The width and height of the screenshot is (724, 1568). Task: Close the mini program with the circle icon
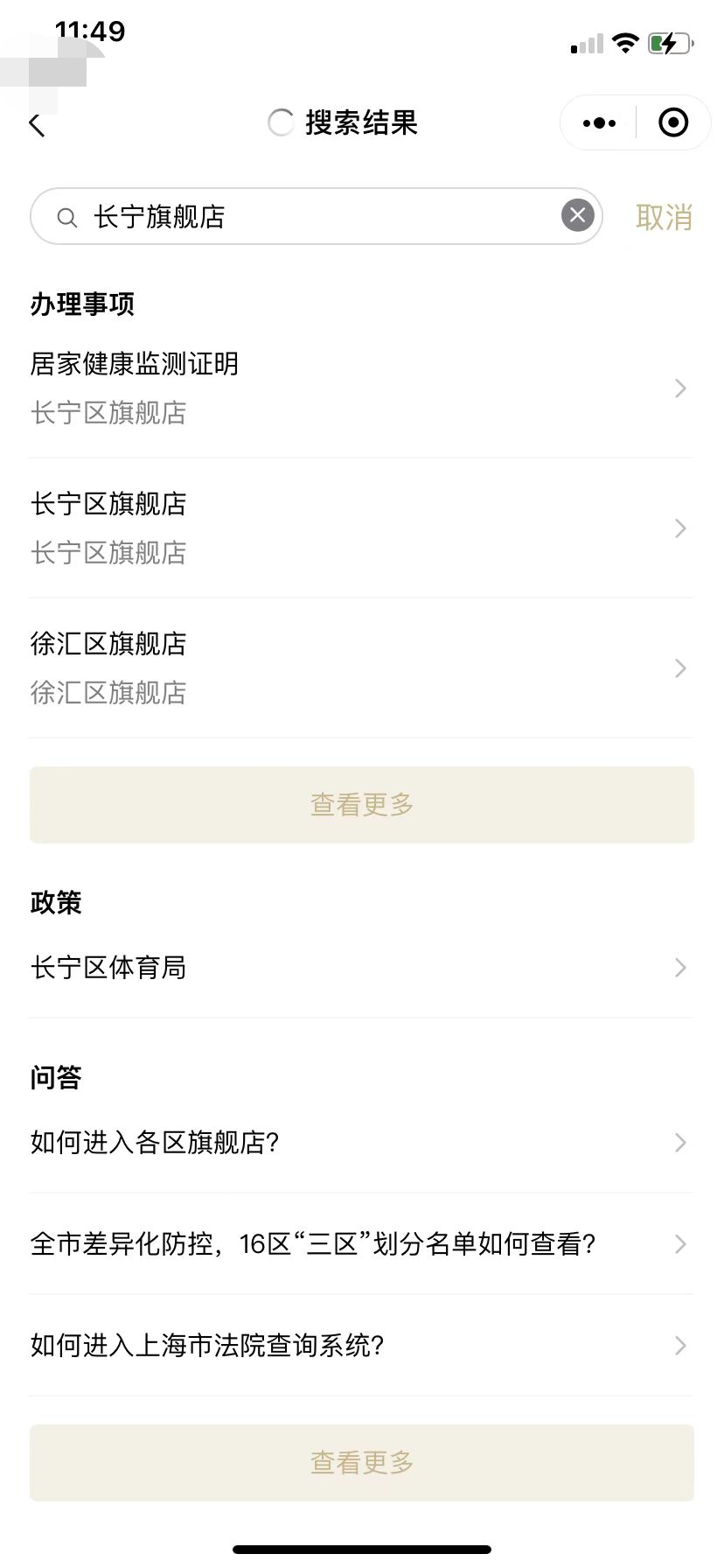click(x=672, y=123)
